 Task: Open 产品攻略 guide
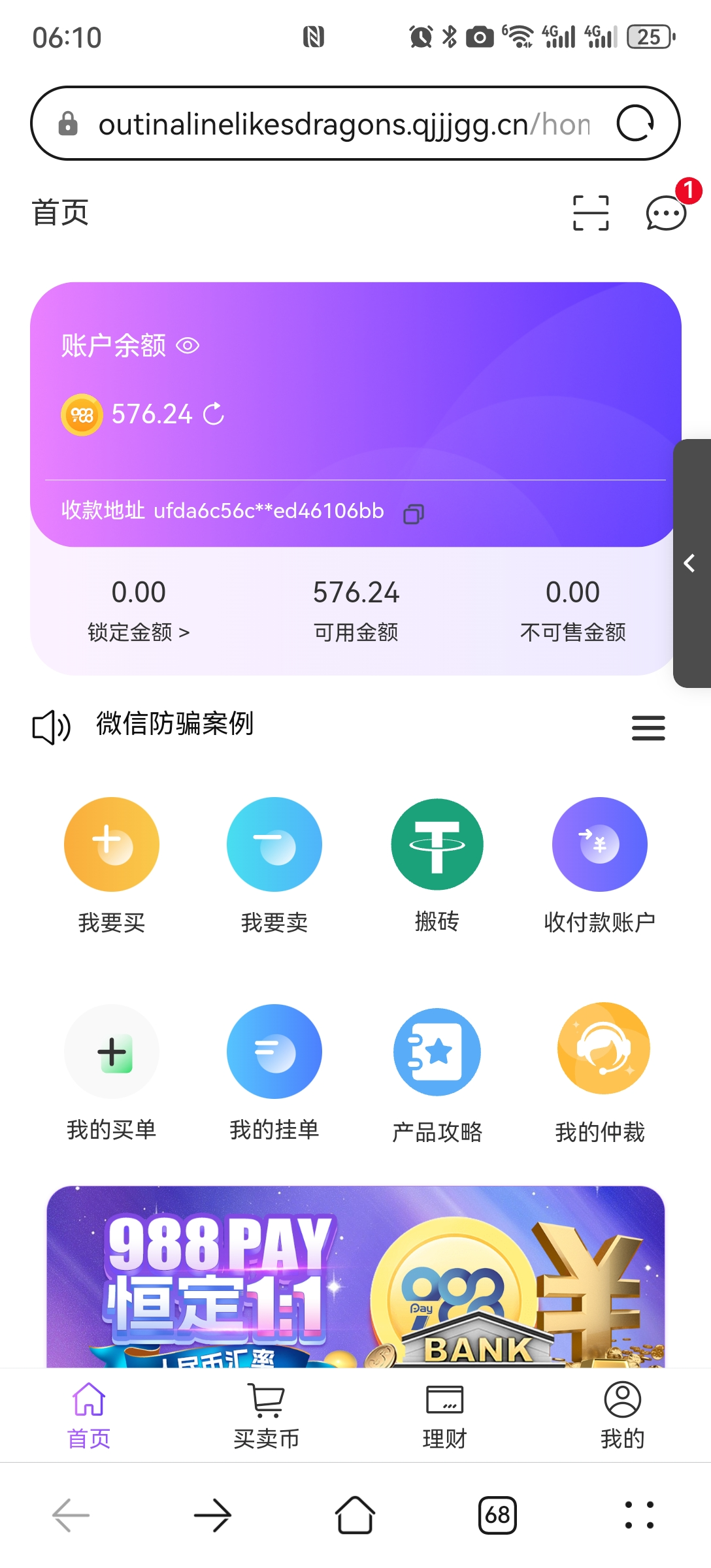click(x=437, y=1053)
